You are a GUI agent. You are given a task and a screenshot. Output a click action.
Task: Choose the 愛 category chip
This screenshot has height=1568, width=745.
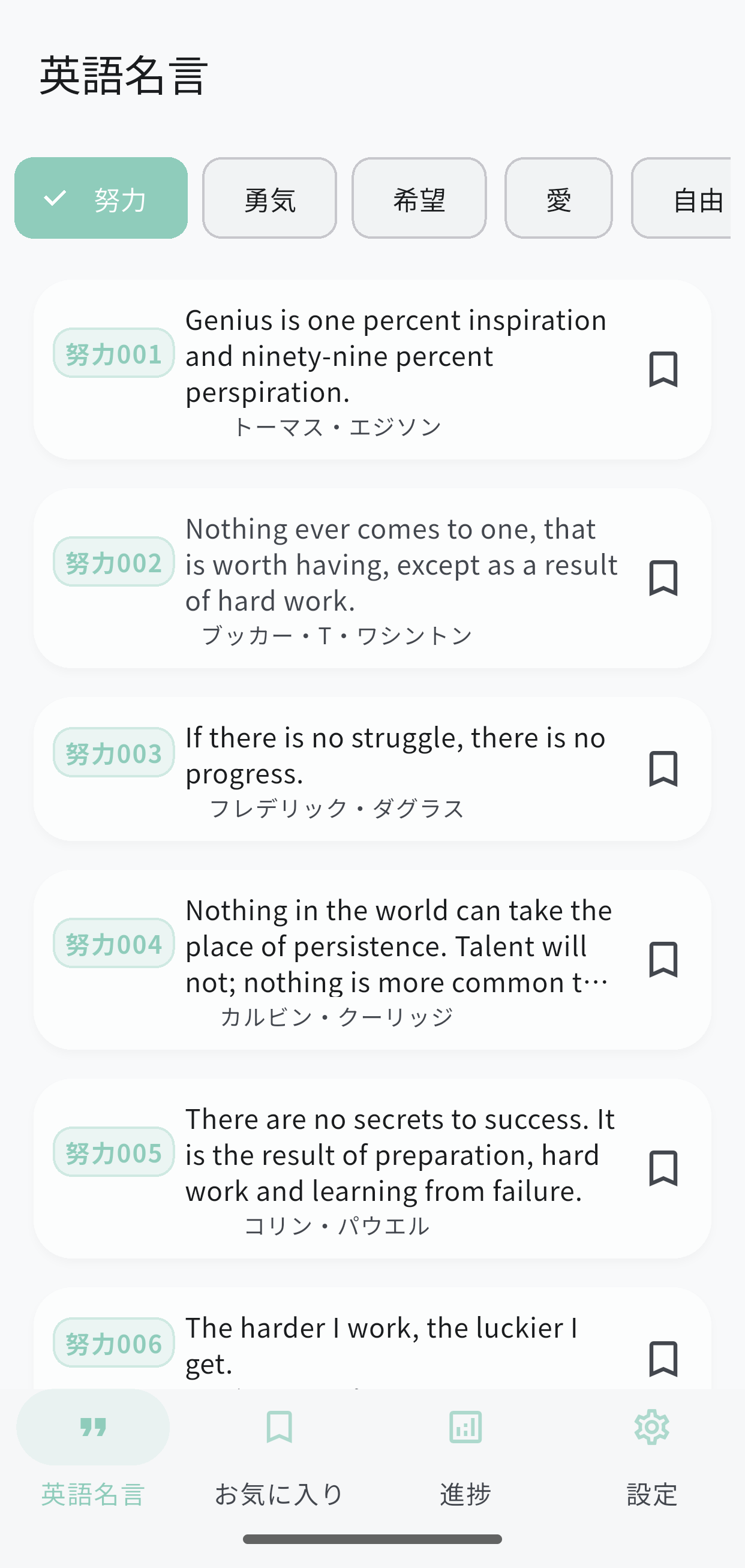pos(558,199)
